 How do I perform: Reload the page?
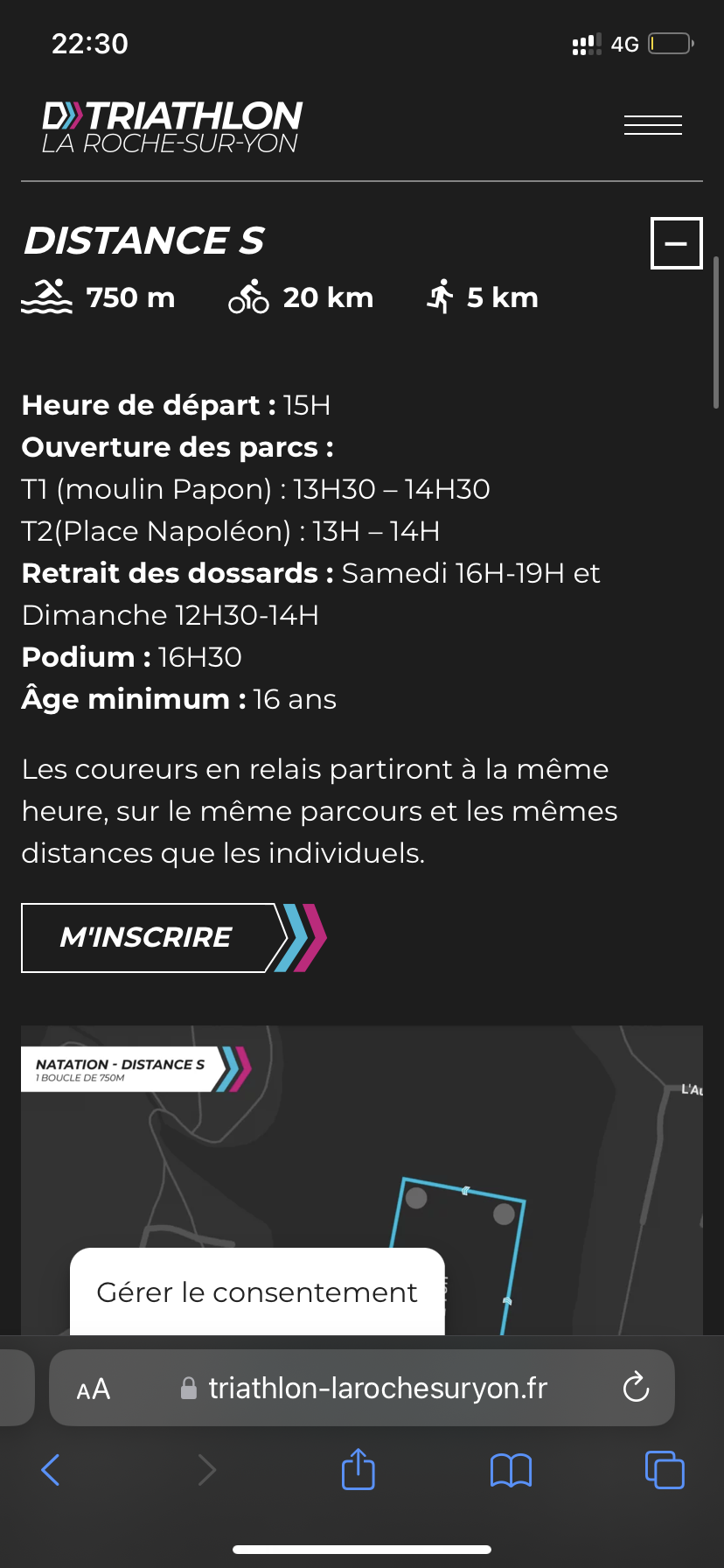click(636, 1388)
